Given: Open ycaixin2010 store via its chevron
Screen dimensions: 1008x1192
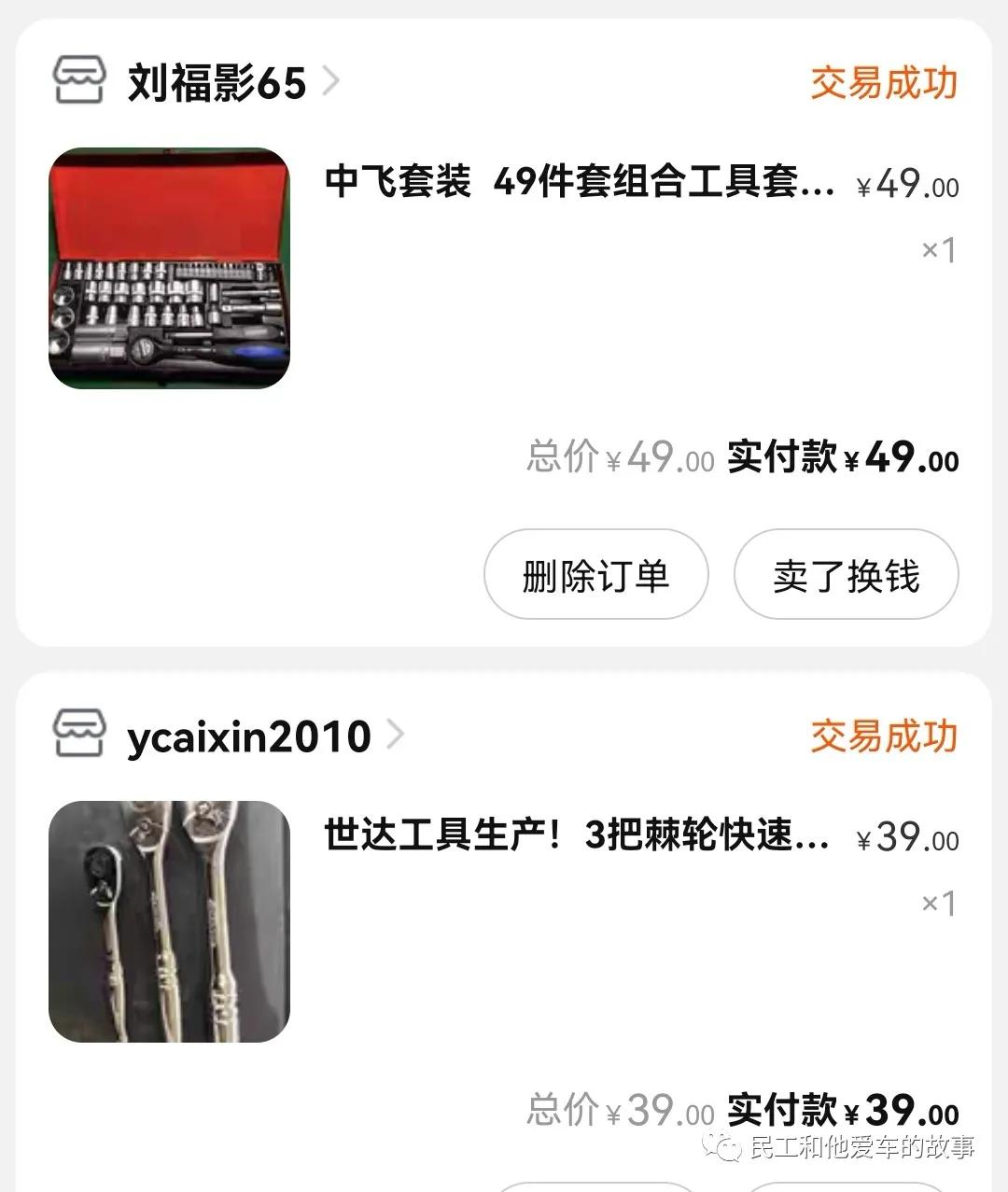Looking at the screenshot, I should [397, 736].
